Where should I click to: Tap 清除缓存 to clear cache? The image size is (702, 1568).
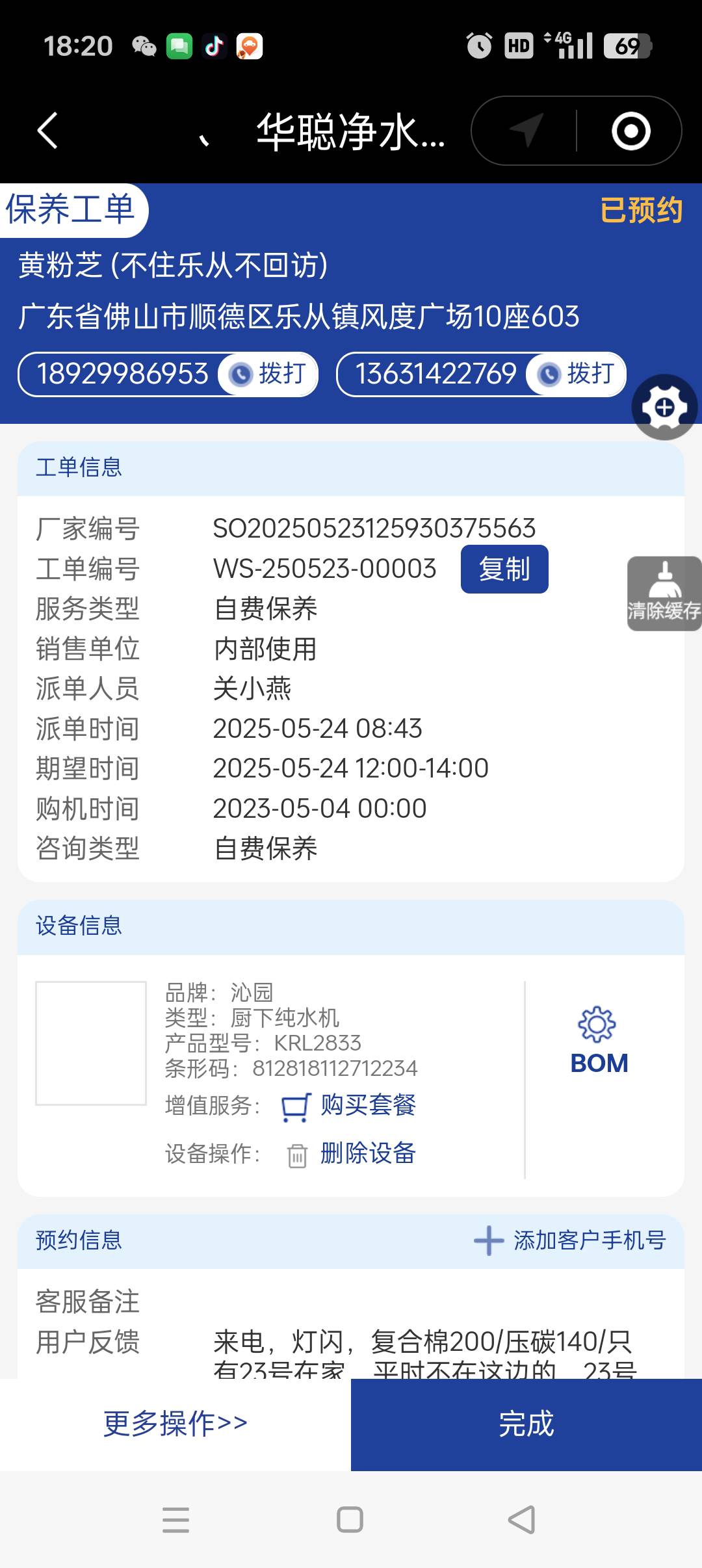pyautogui.click(x=664, y=594)
